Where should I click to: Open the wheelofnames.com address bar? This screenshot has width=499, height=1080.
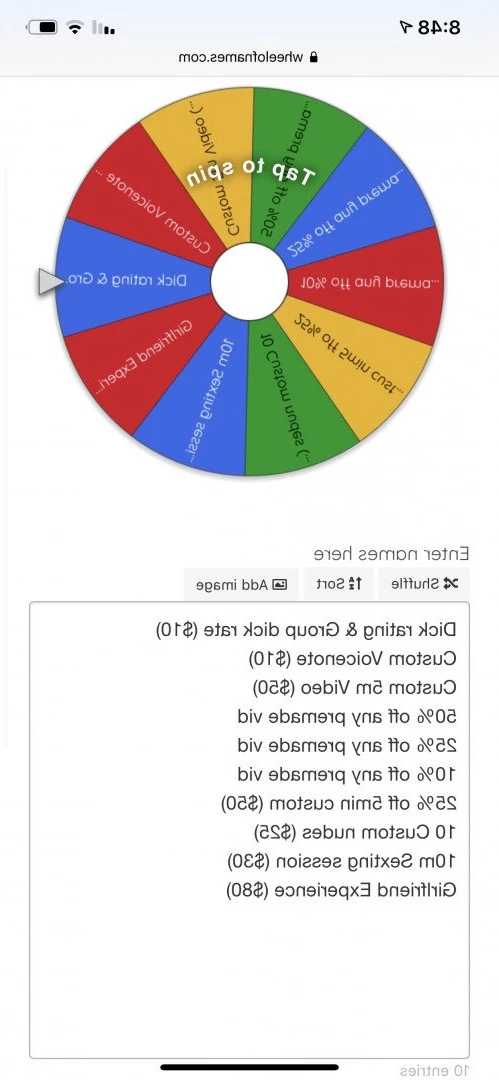coord(249,58)
